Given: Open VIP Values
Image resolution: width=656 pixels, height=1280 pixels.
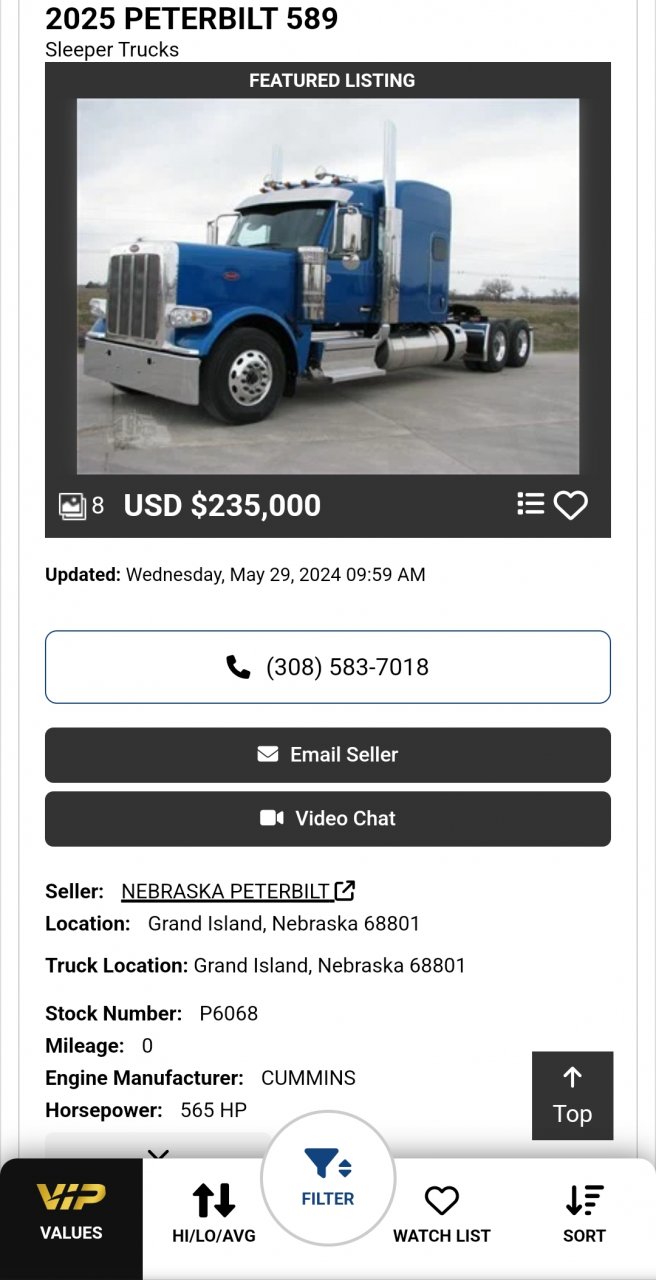Looking at the screenshot, I should click(71, 1213).
